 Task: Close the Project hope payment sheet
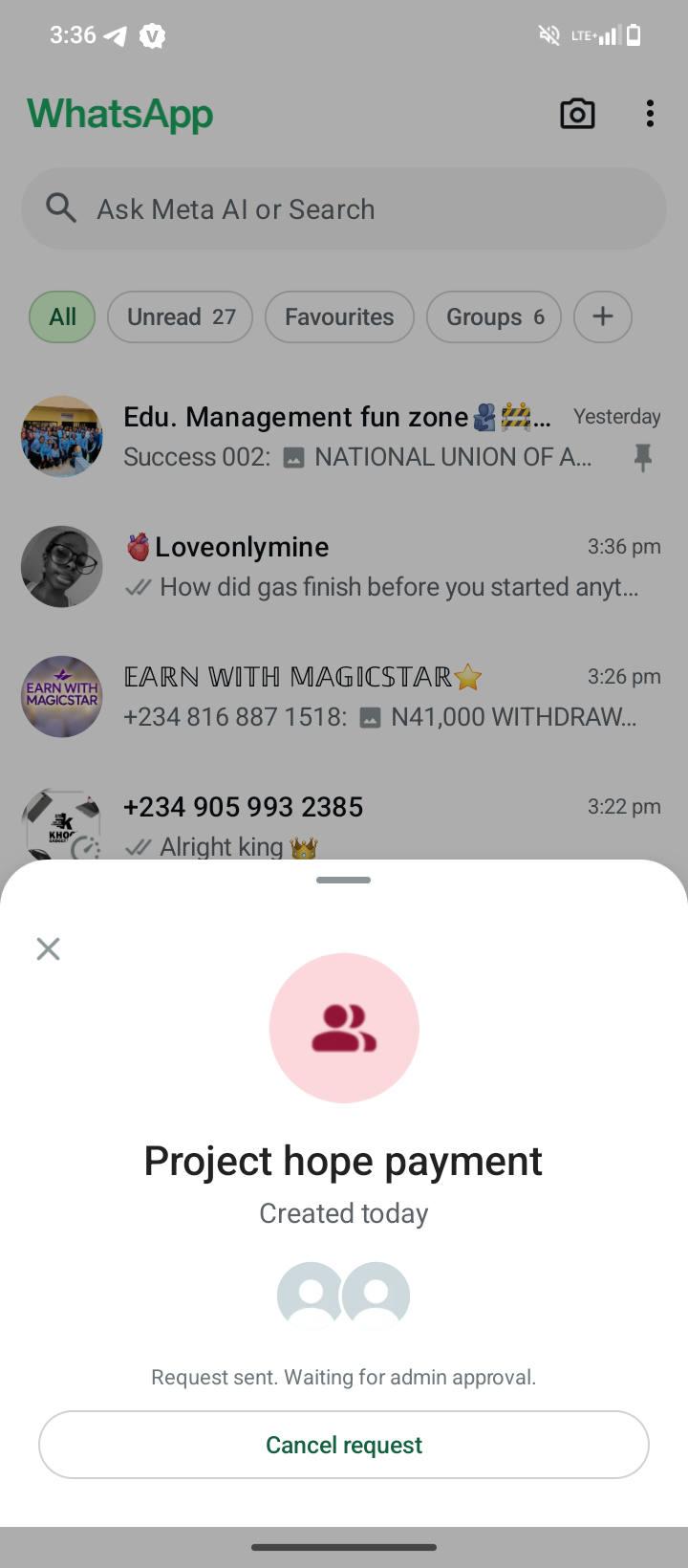pyautogui.click(x=48, y=948)
